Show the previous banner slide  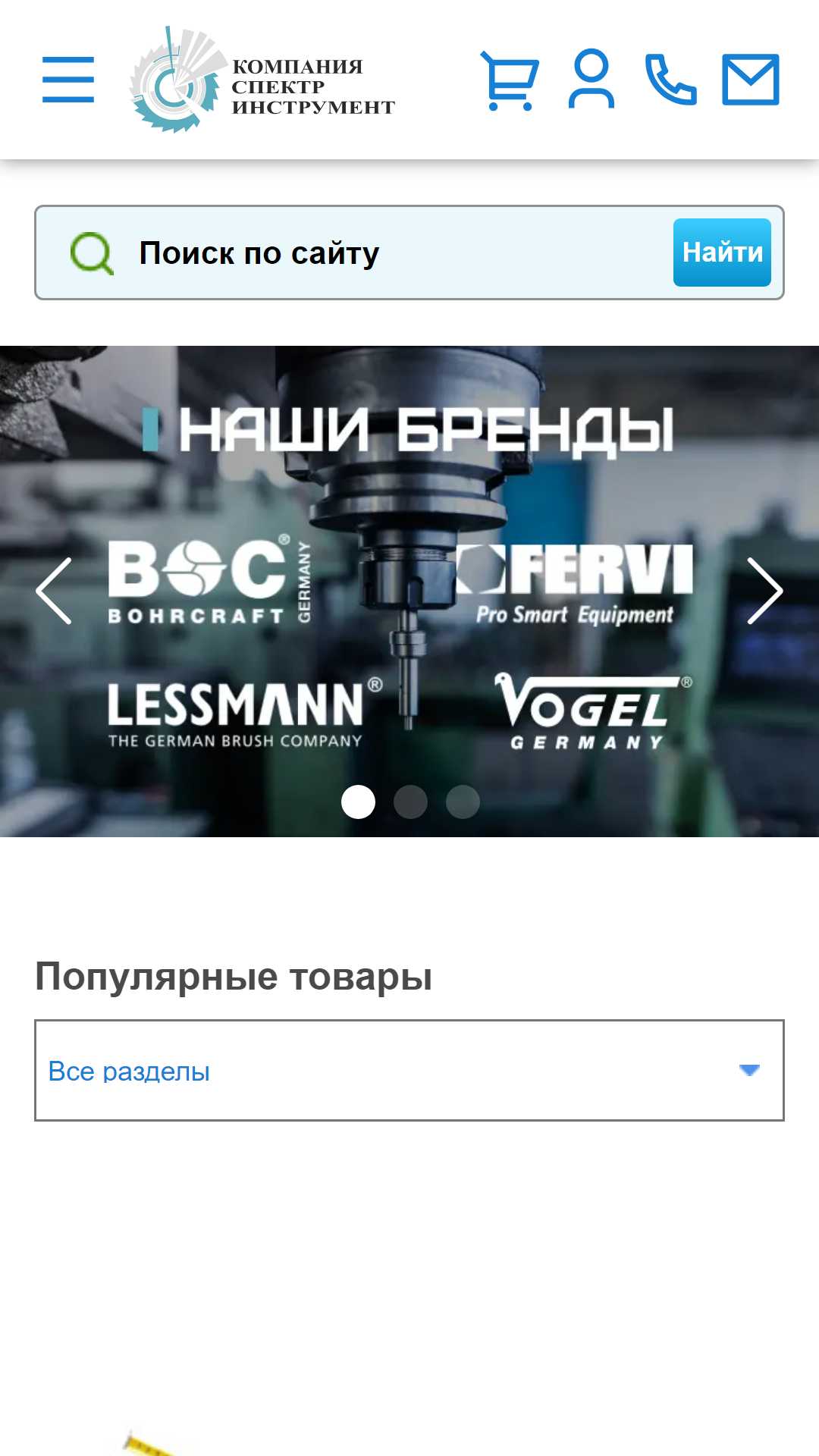54,591
